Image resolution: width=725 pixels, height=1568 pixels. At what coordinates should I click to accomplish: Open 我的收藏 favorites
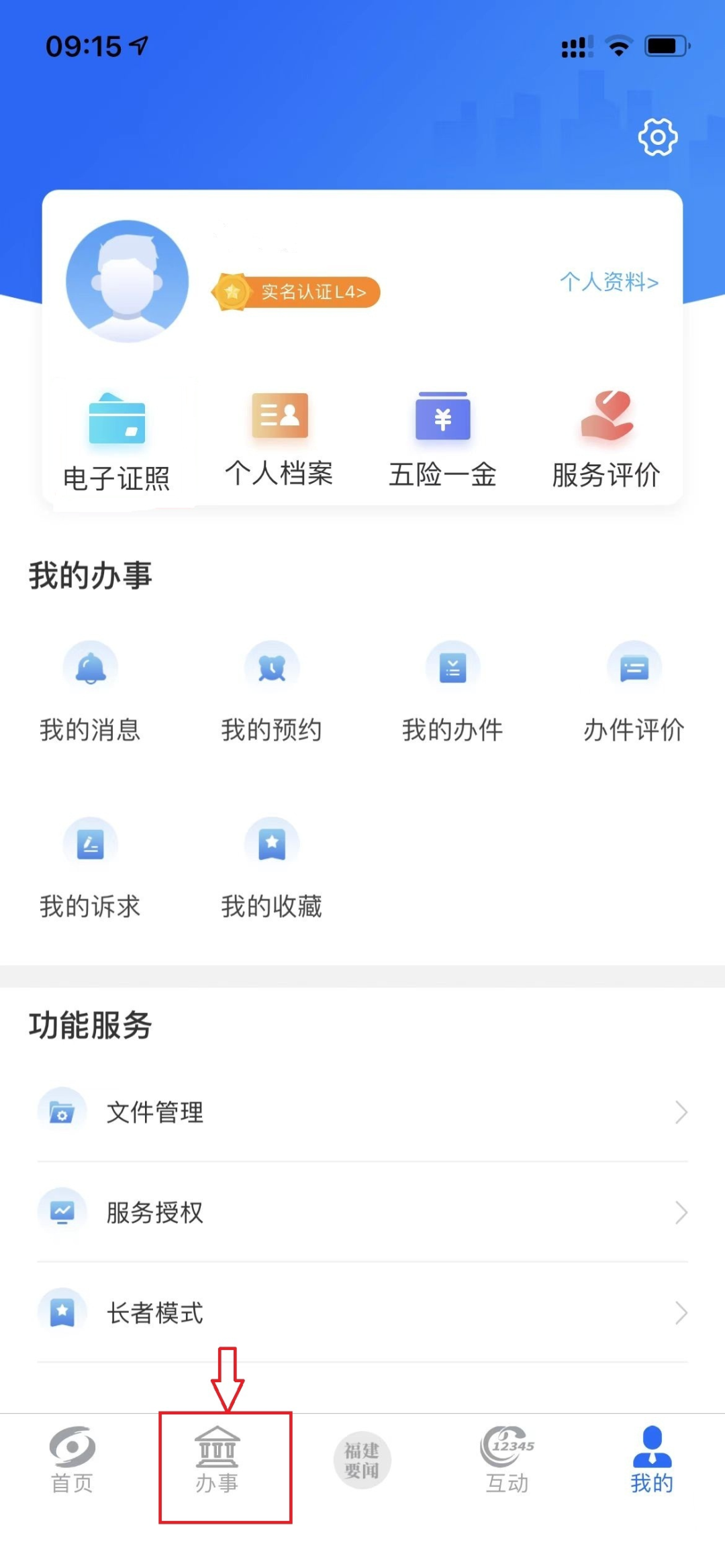(x=272, y=869)
